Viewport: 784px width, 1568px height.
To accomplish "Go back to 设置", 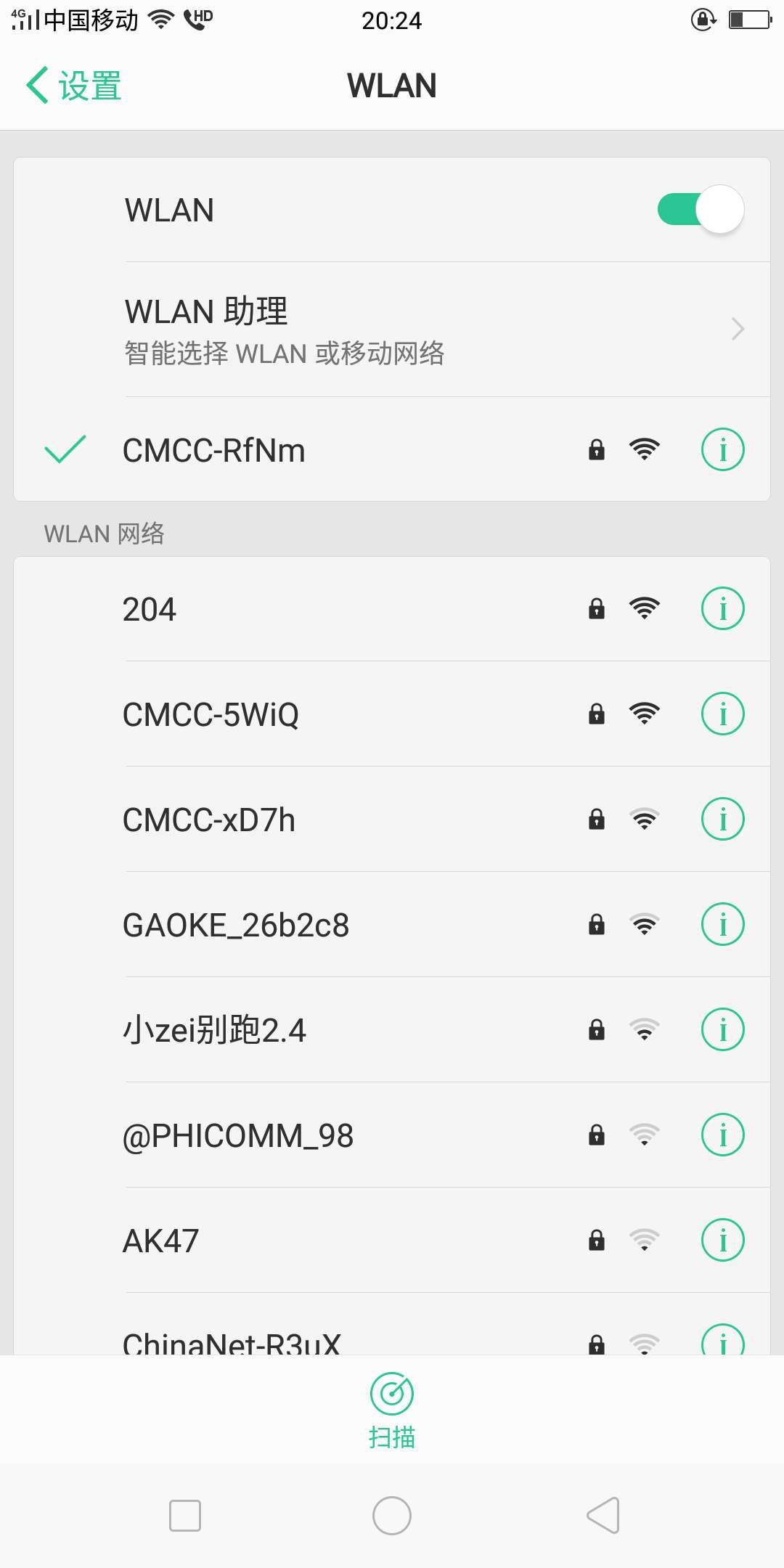I will click(x=73, y=86).
